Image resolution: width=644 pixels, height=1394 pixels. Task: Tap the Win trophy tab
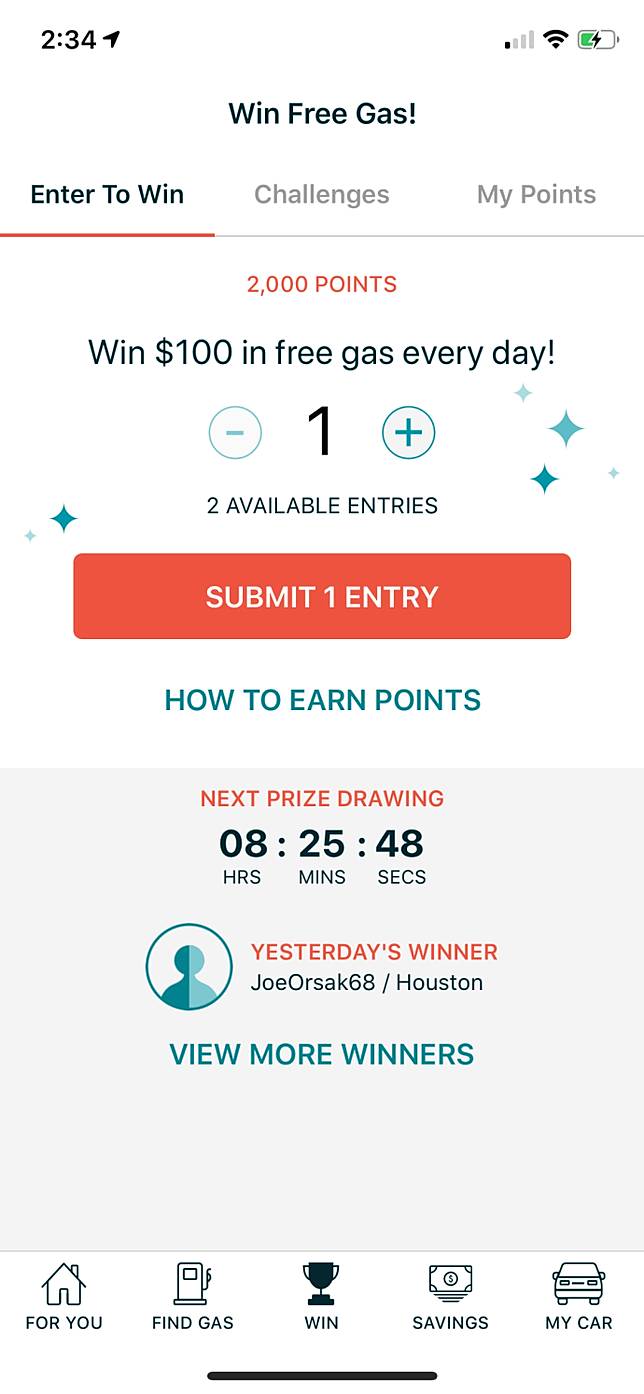click(x=321, y=1297)
